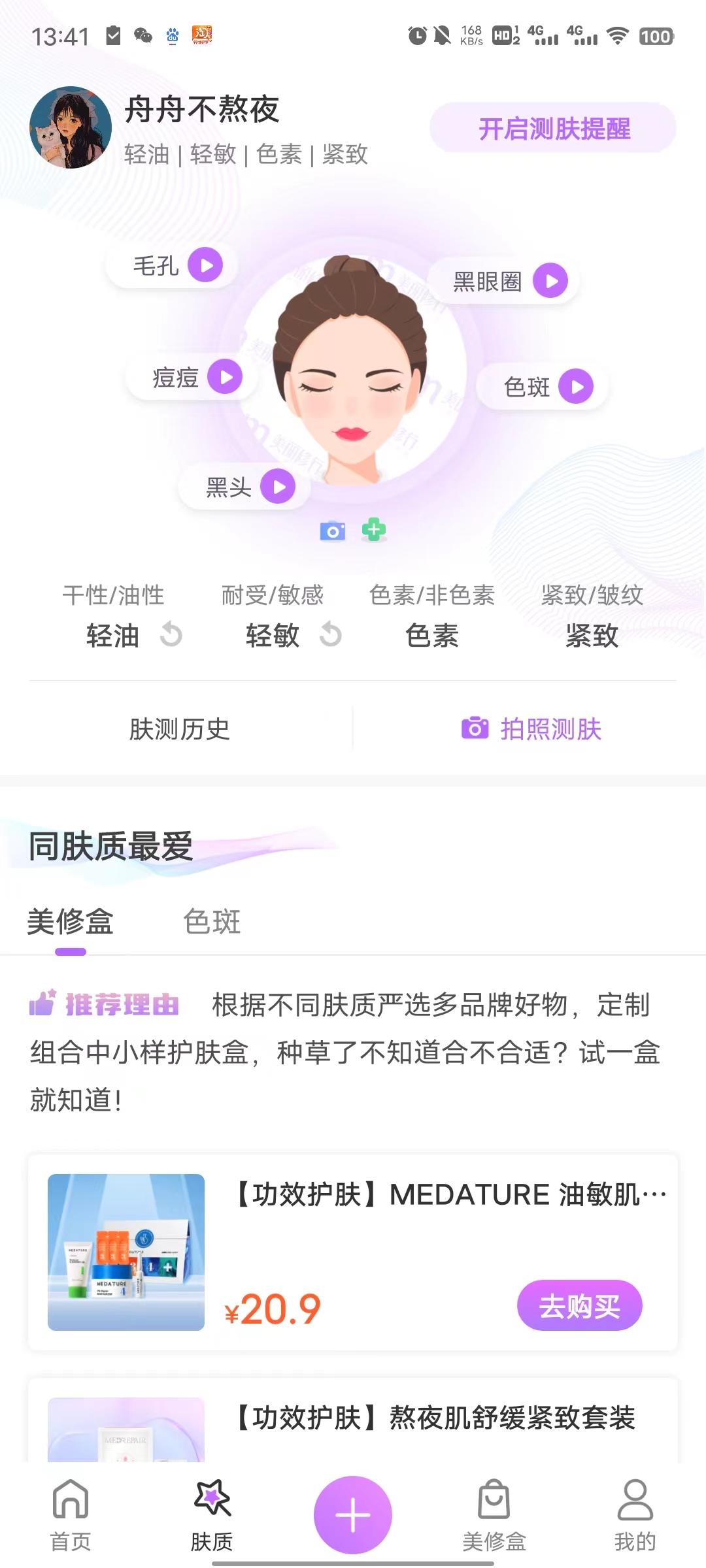The width and height of the screenshot is (706, 1568).
Task: Tap the purple plus button in bottom bar
Action: (353, 1514)
